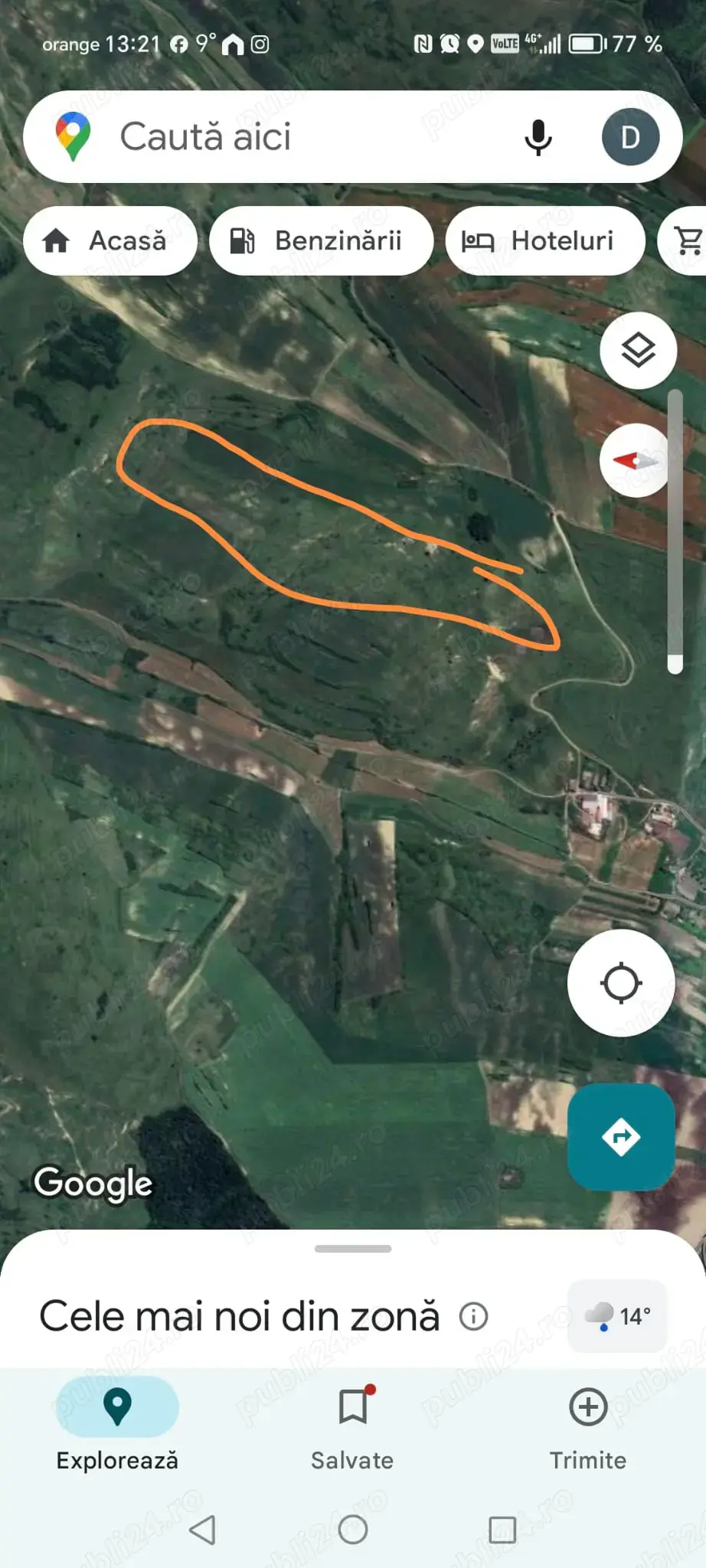Image resolution: width=706 pixels, height=1568 pixels.
Task: Center the map on my location
Action: [x=620, y=983]
